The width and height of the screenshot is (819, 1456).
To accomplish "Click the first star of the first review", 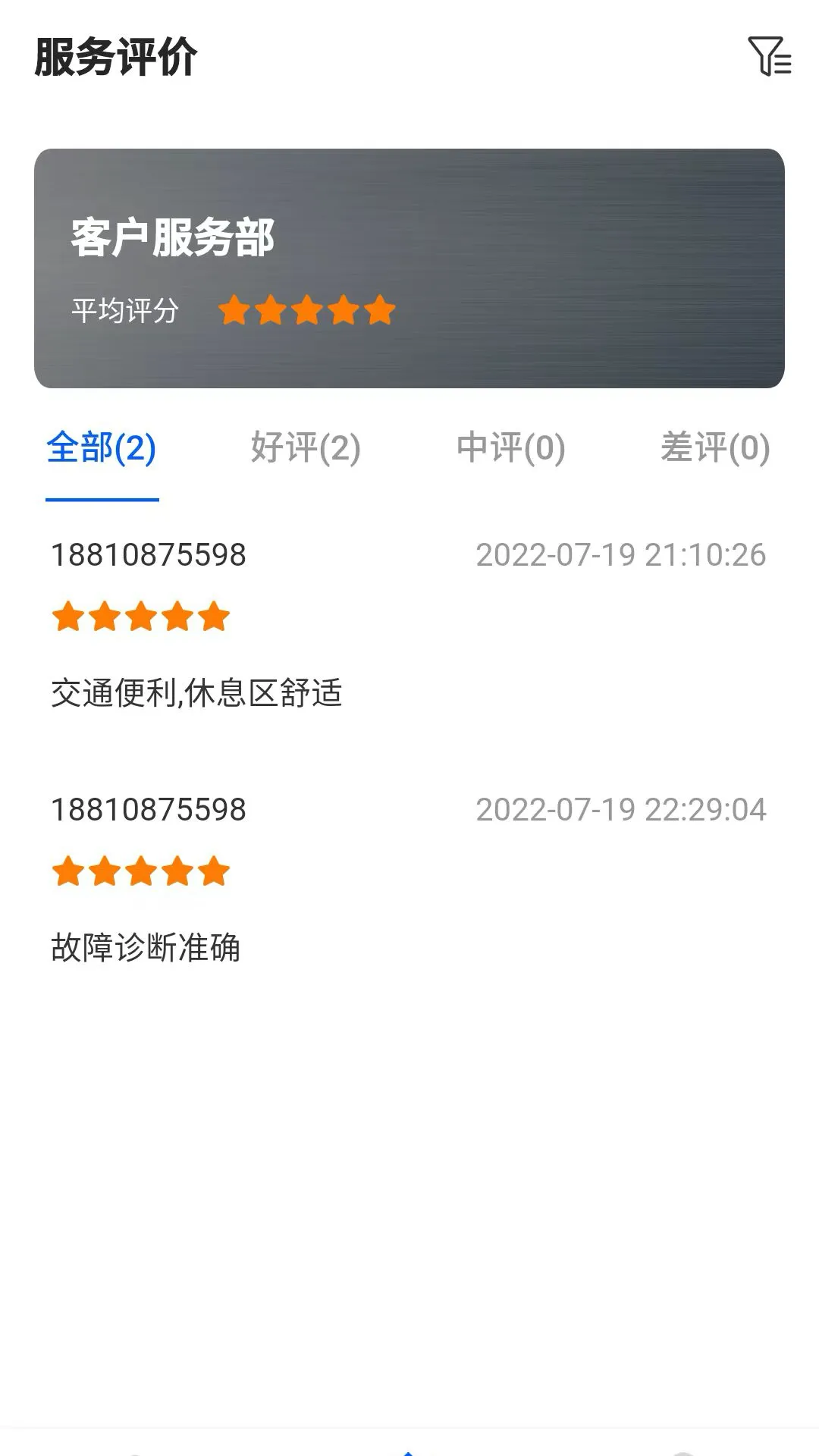I will (x=69, y=616).
